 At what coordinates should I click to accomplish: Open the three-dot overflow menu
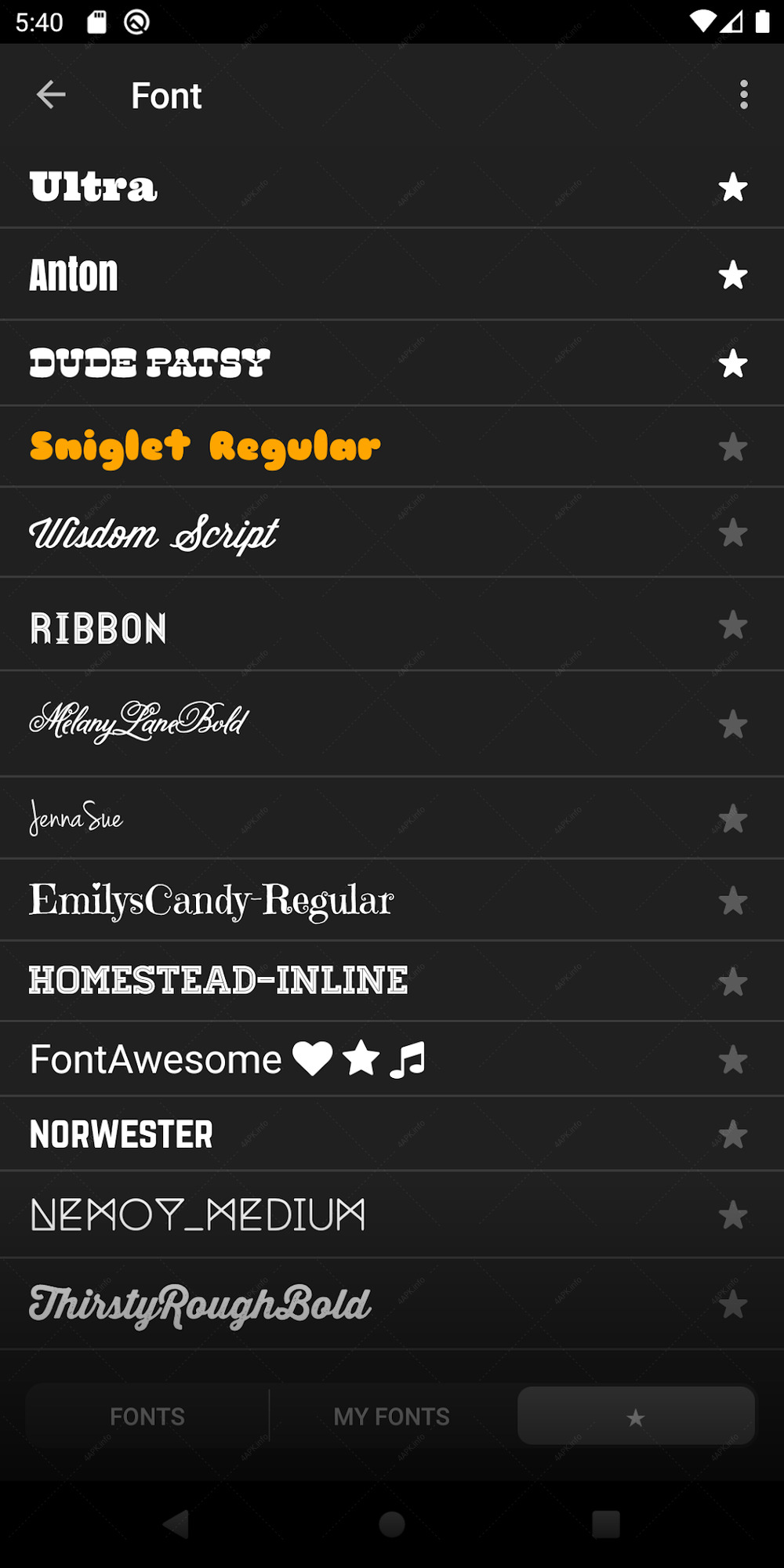[743, 95]
